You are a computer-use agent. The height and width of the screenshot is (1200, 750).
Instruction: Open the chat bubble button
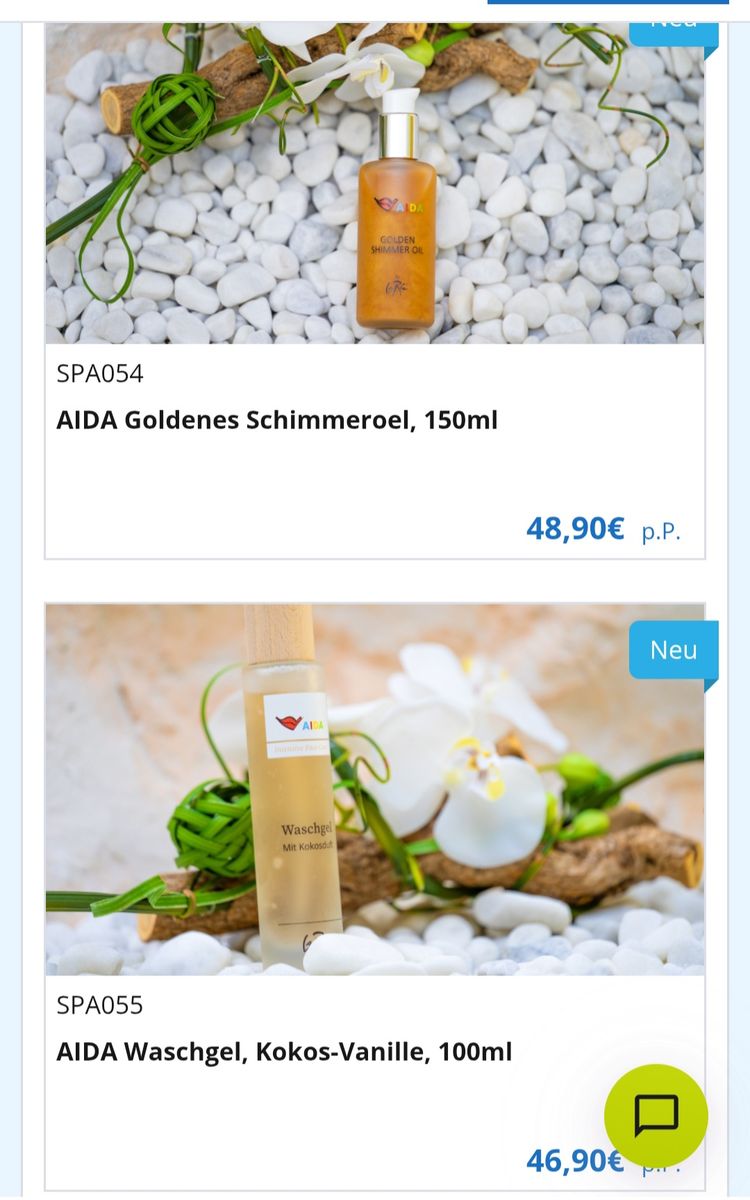[656, 1116]
